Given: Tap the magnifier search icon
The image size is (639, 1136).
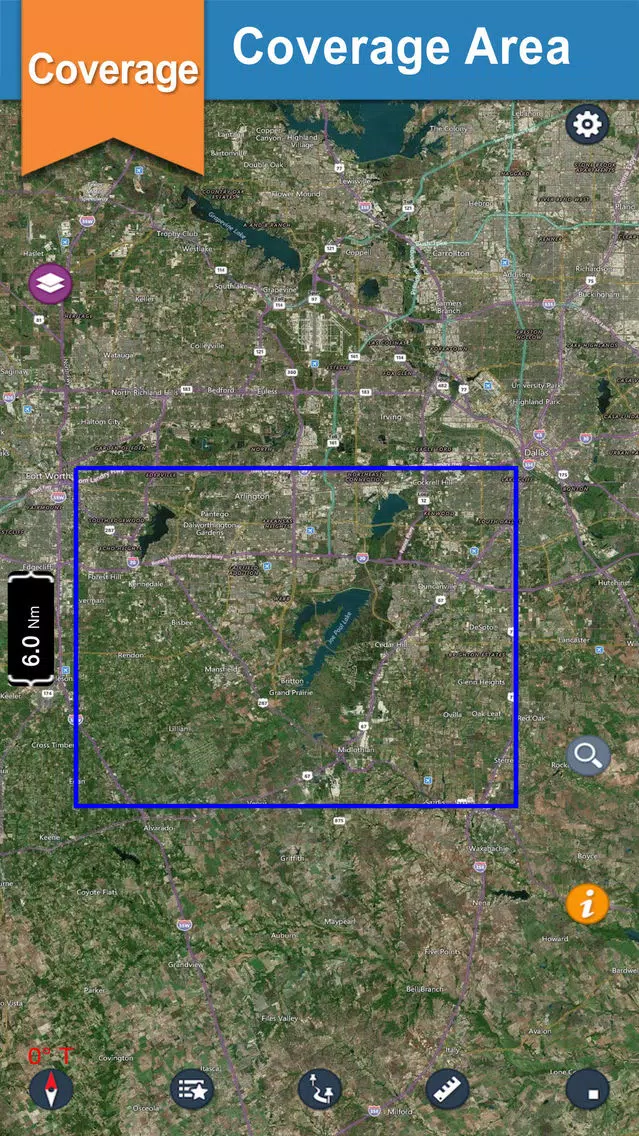Looking at the screenshot, I should coord(588,756).
